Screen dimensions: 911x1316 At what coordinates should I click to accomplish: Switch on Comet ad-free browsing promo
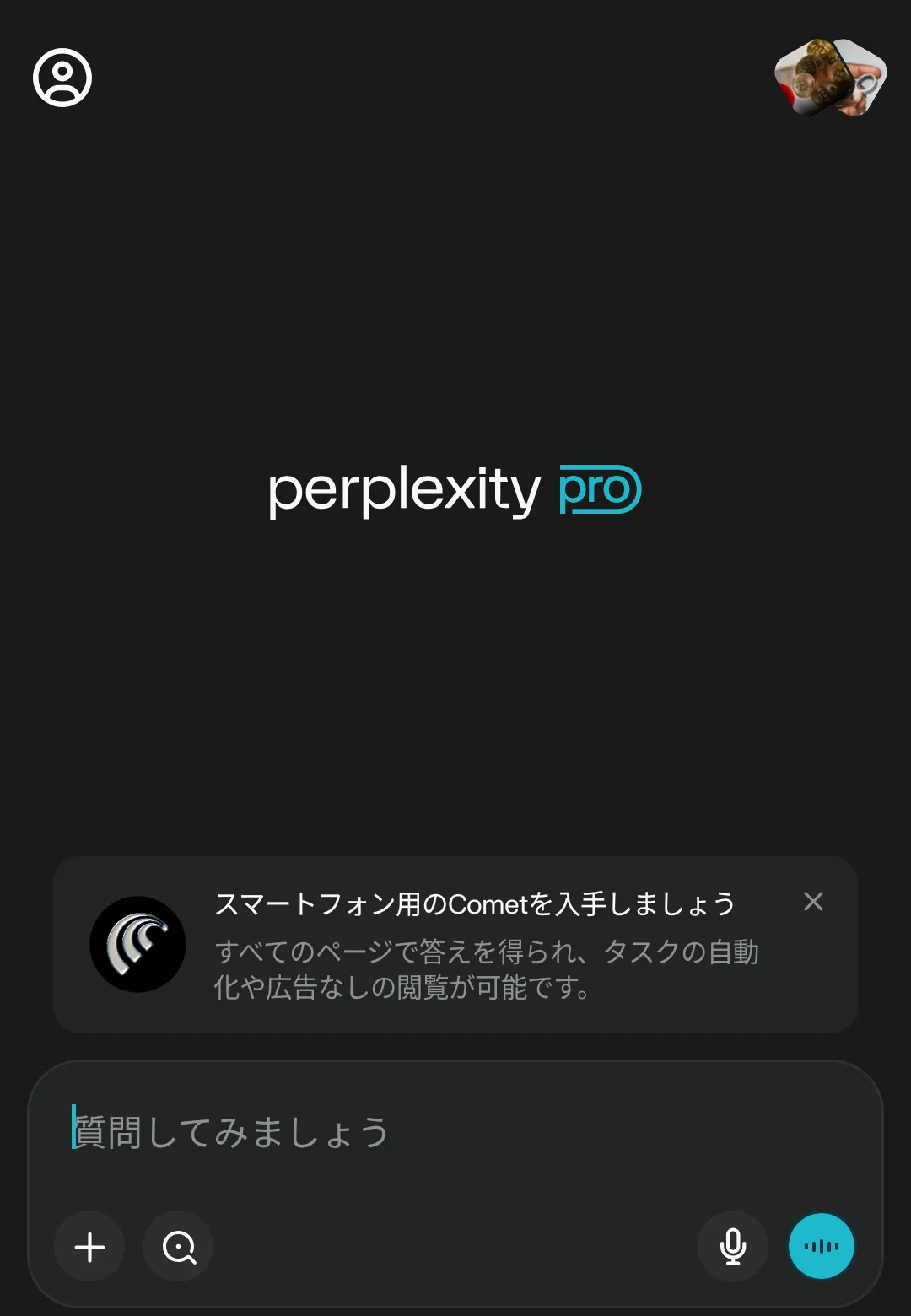coord(455,945)
